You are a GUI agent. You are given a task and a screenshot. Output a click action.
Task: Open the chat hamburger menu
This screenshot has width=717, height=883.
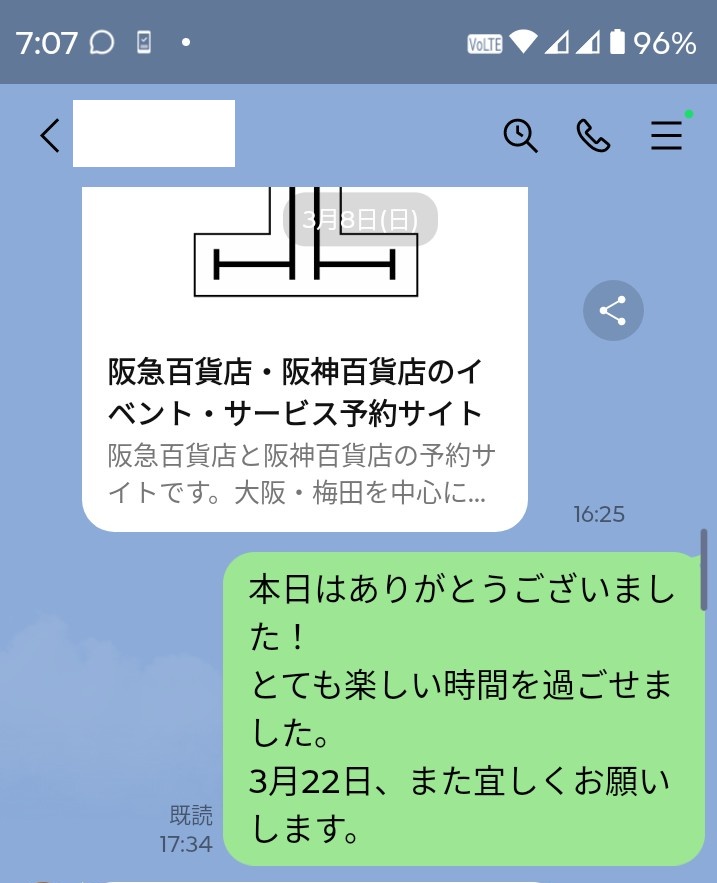tap(666, 135)
